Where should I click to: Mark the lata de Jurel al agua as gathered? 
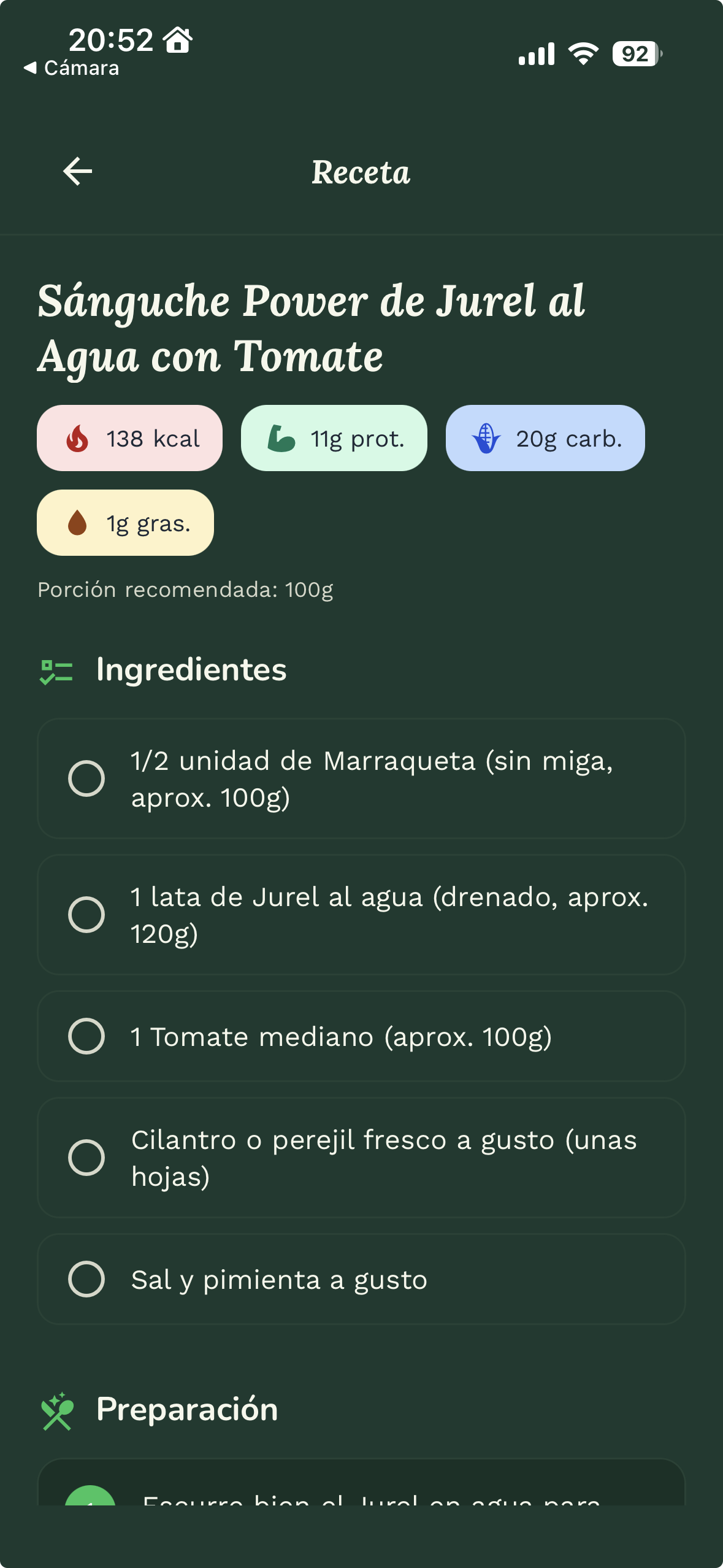coord(88,915)
